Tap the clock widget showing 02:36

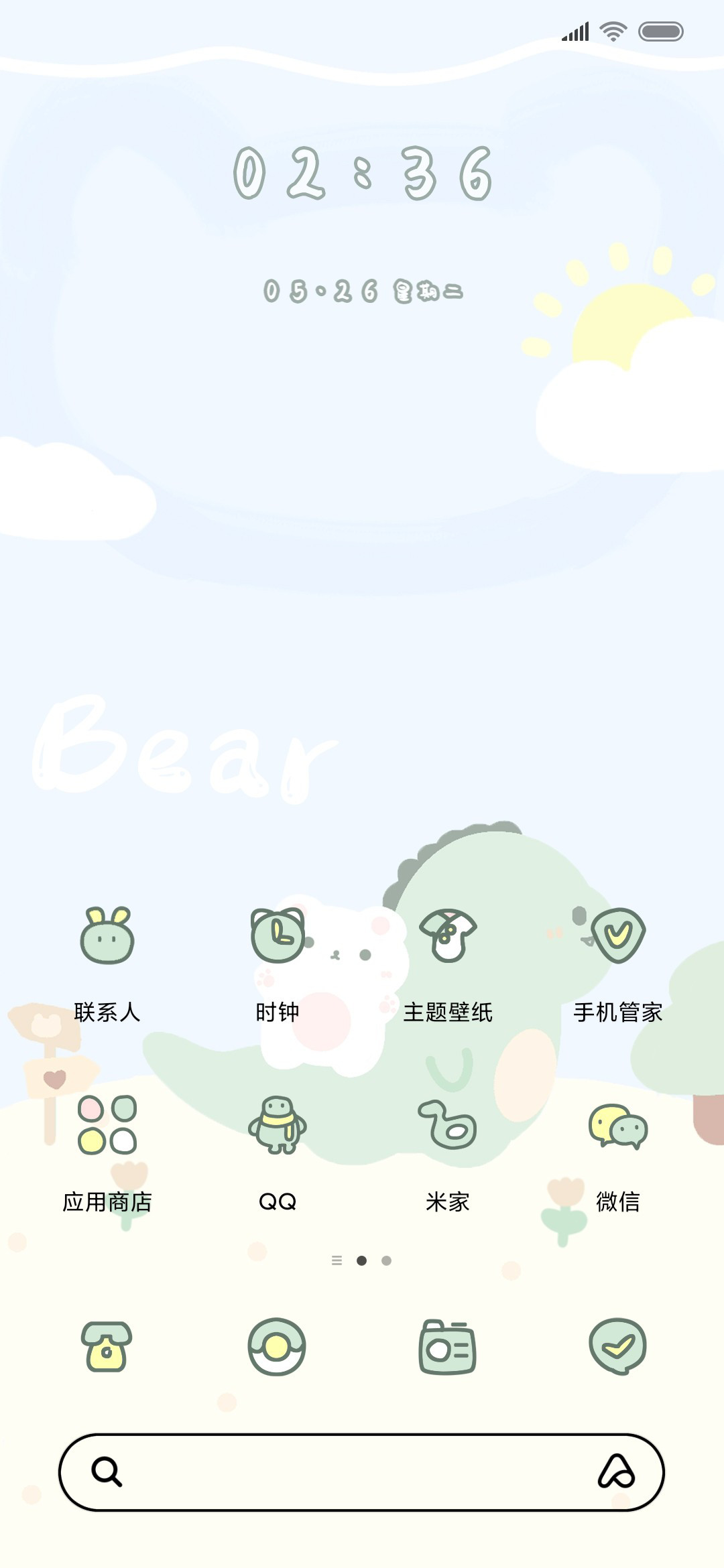pyautogui.click(x=363, y=174)
